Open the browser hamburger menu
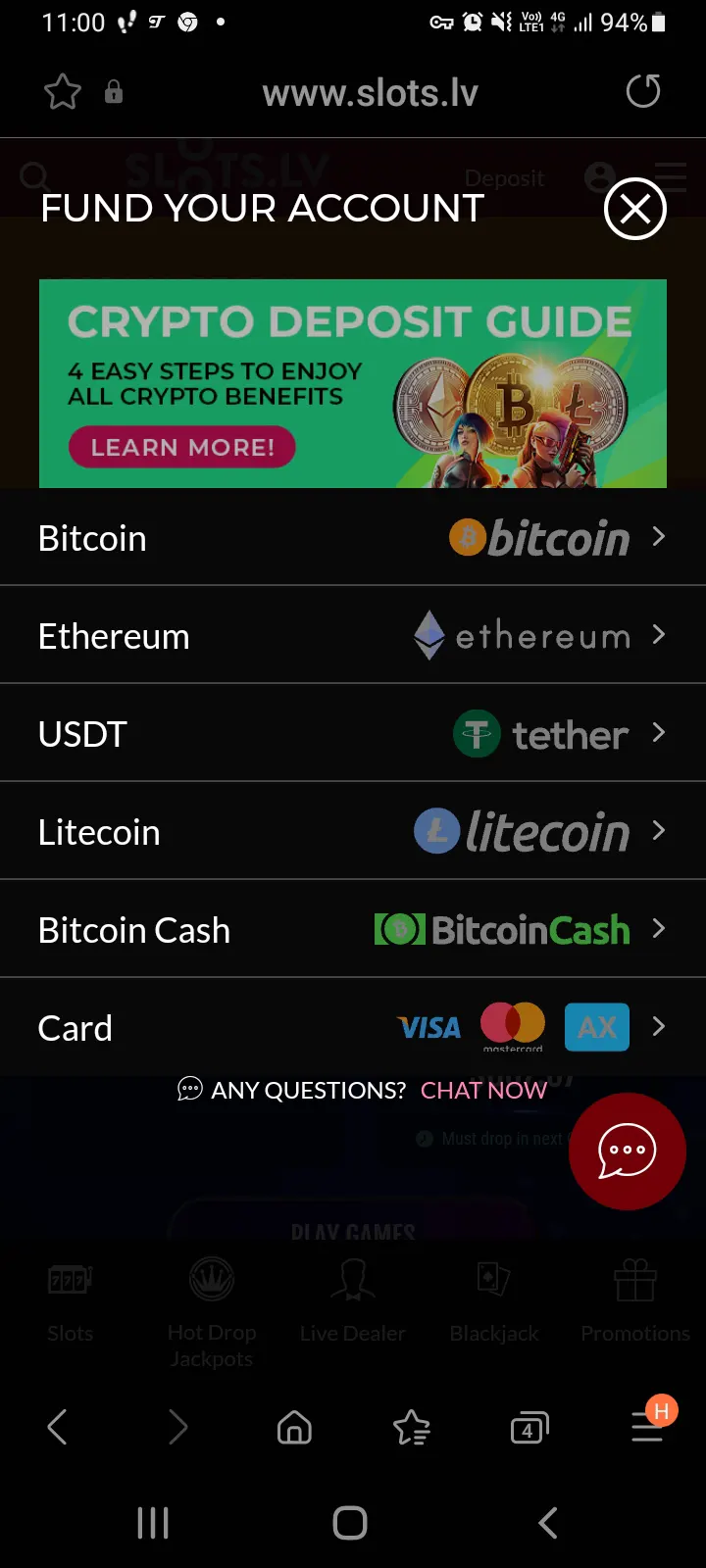The image size is (706, 1568). point(647,1428)
